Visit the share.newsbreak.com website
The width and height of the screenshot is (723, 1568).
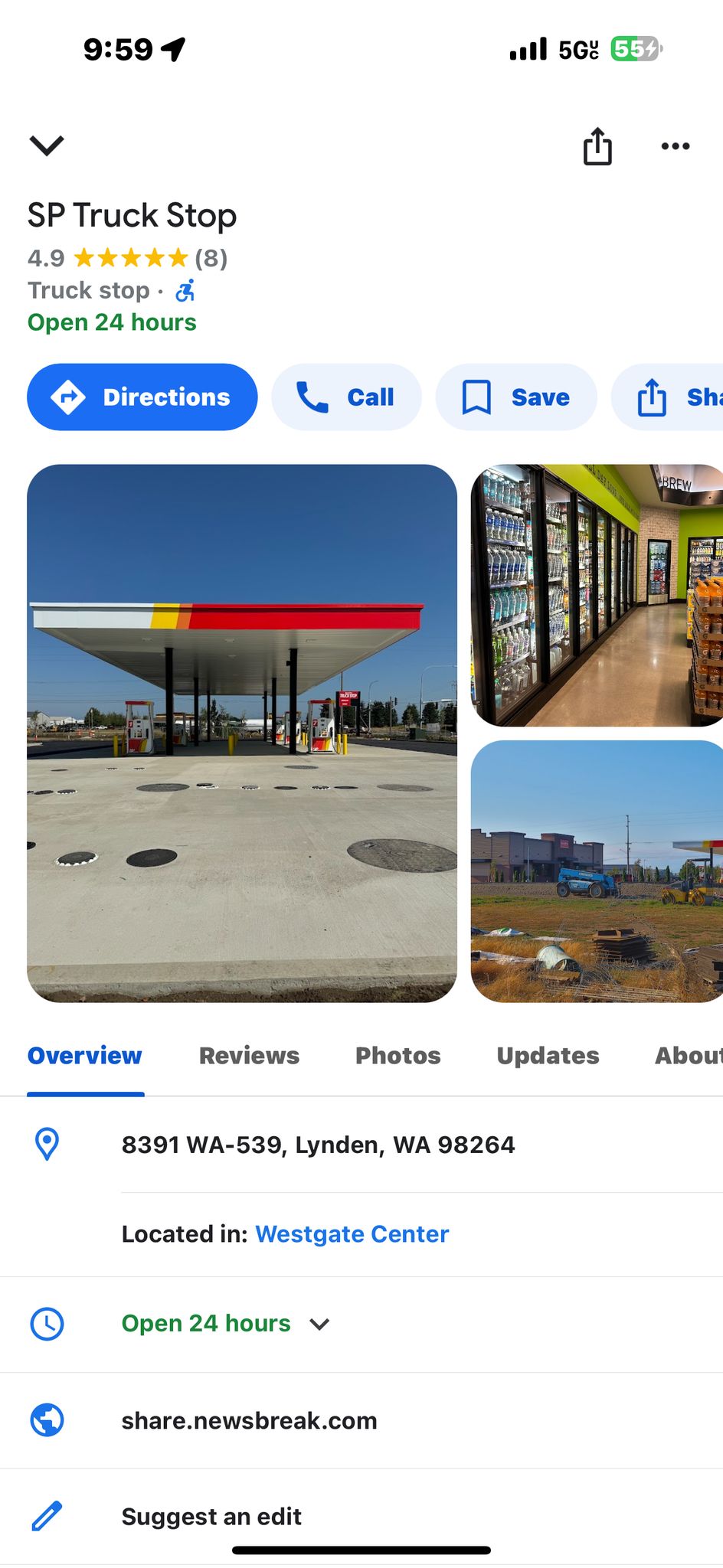tap(361, 1420)
